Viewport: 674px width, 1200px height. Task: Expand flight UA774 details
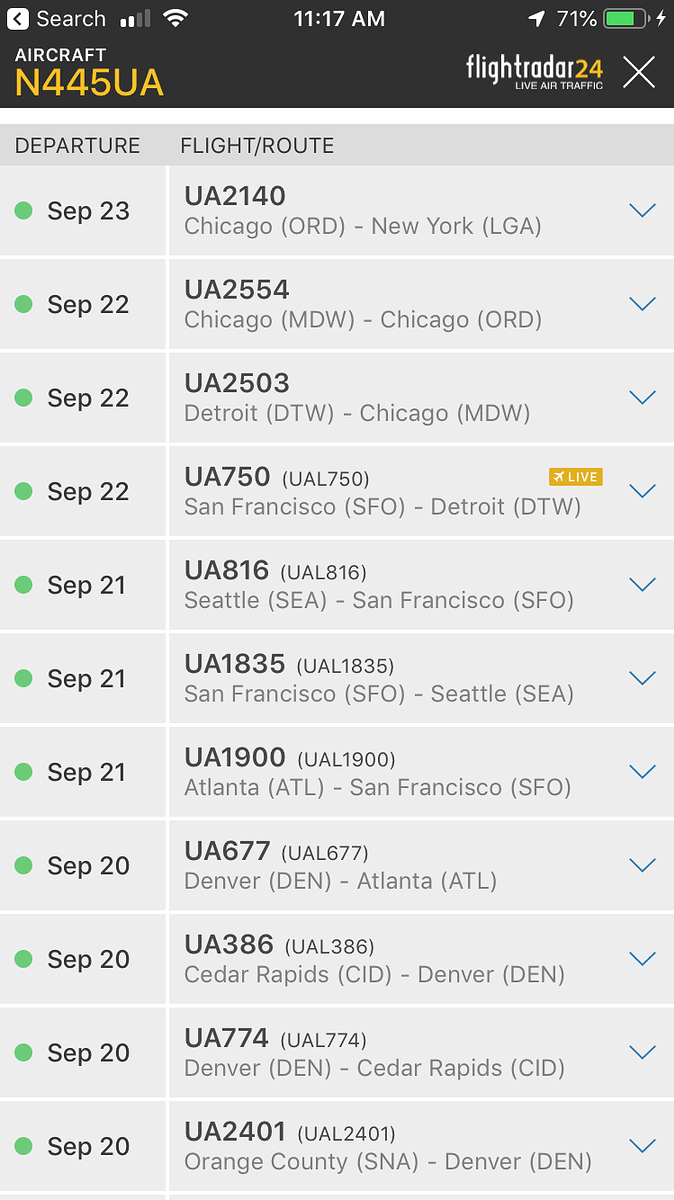(x=641, y=1052)
